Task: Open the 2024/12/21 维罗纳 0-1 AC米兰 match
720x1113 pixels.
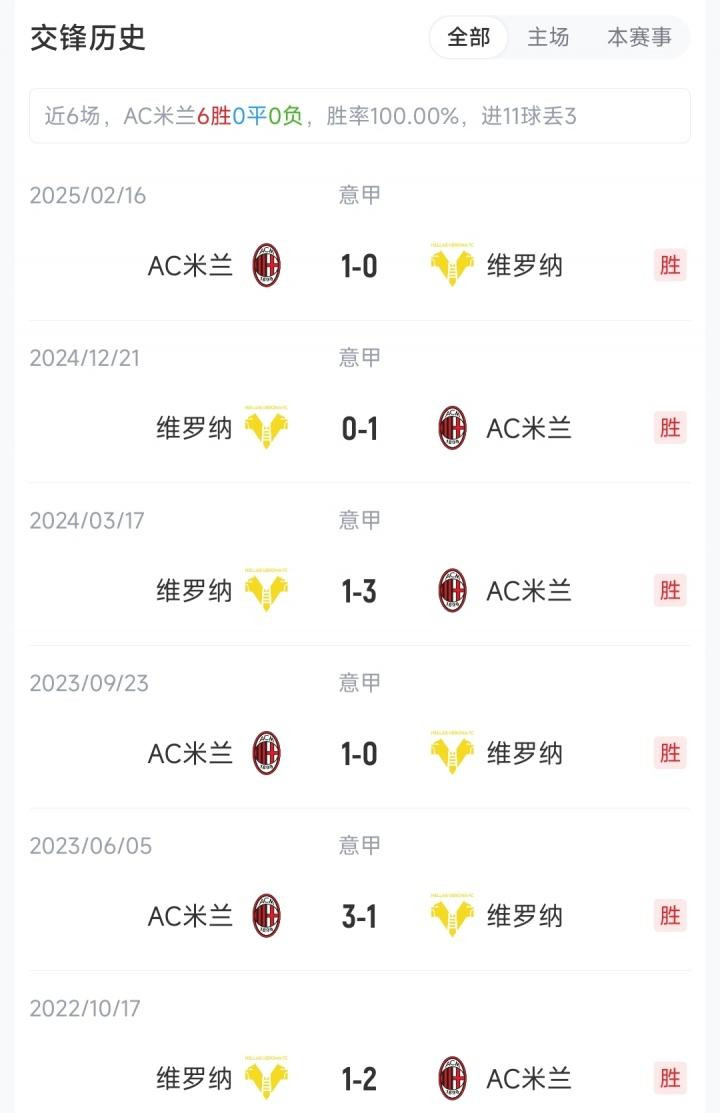Action: click(x=359, y=428)
